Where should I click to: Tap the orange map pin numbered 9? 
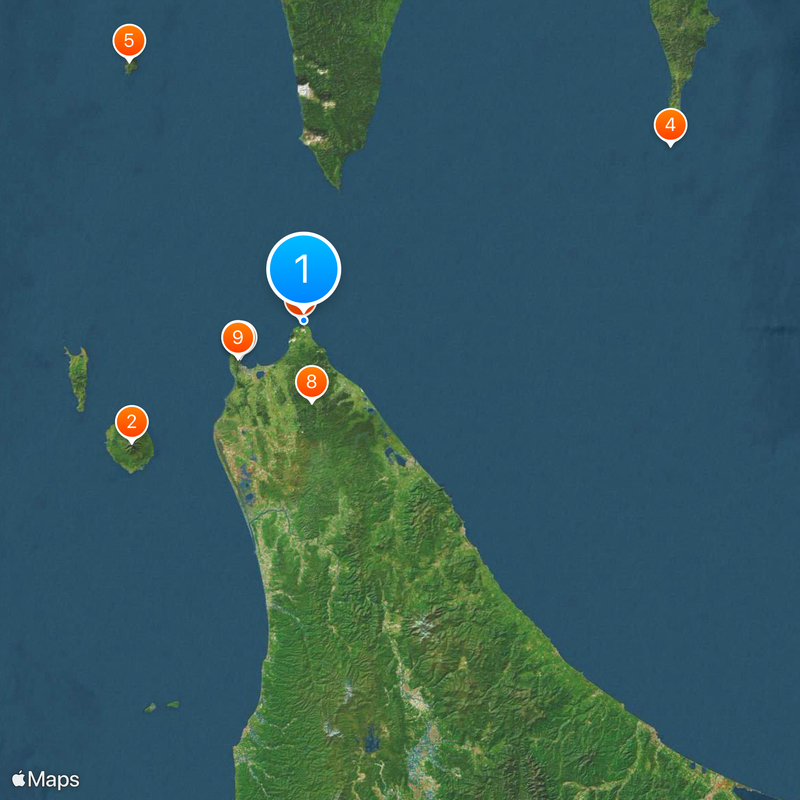[x=237, y=338]
